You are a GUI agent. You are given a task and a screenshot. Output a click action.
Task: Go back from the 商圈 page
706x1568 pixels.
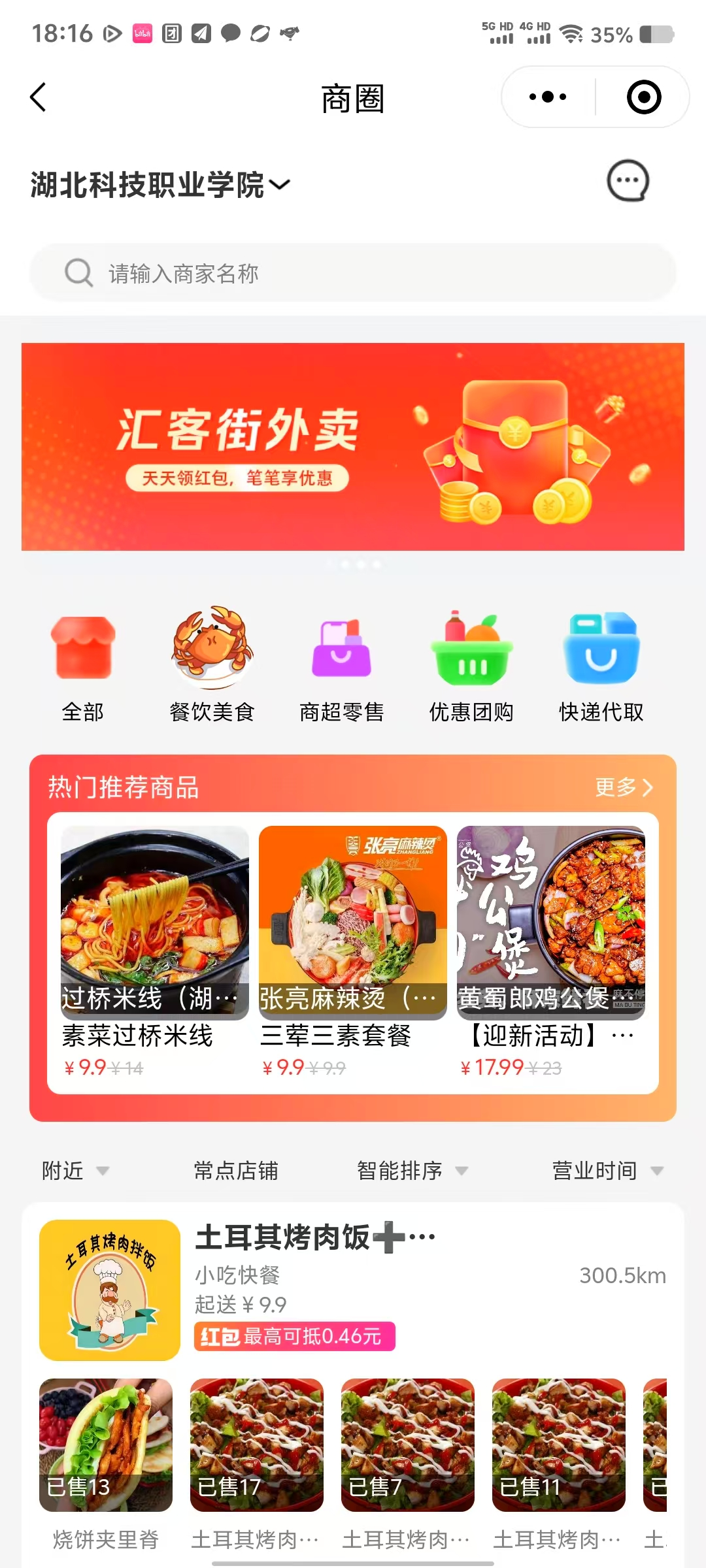click(39, 98)
